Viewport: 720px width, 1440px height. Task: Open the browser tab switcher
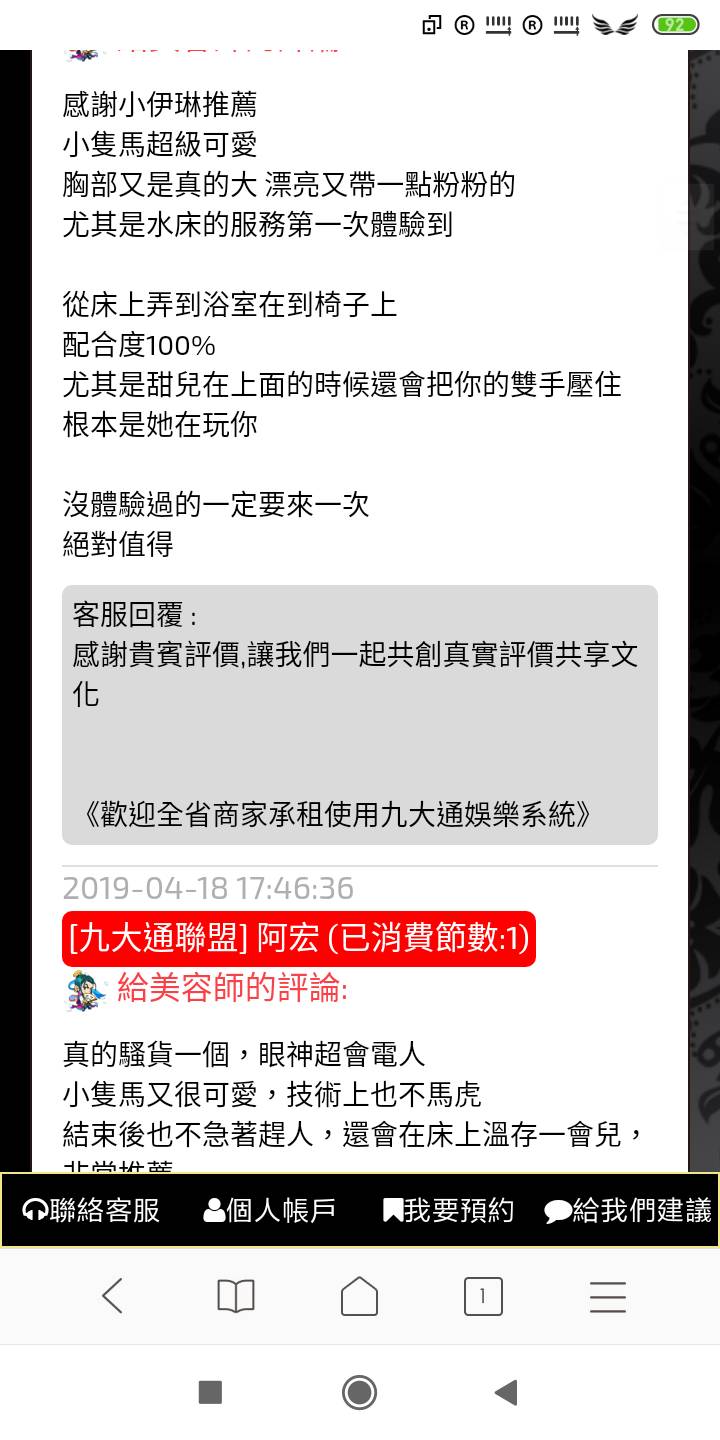pyautogui.click(x=483, y=1296)
